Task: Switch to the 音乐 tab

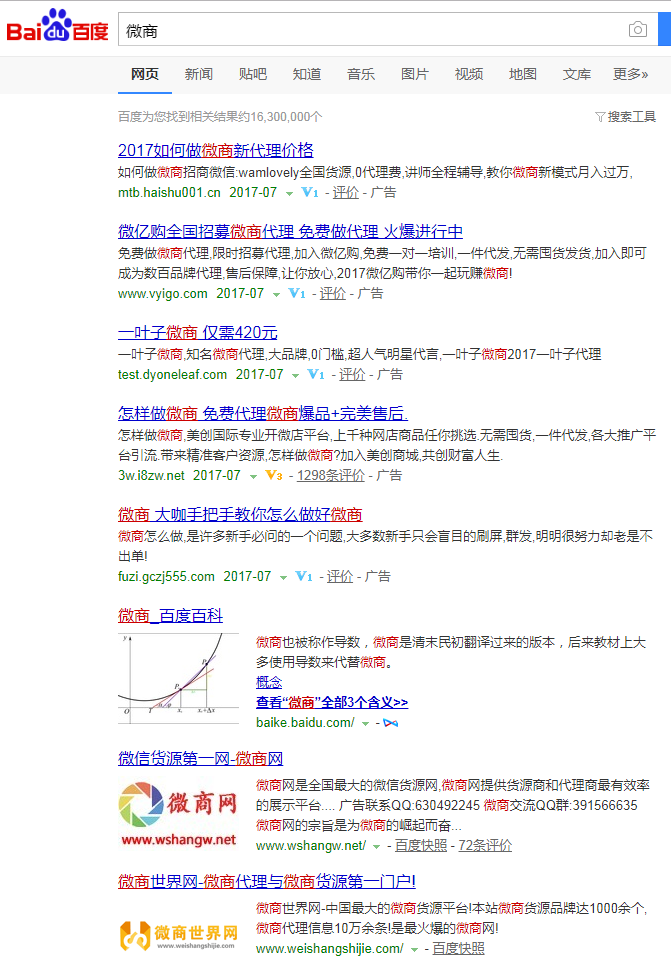Action: pos(361,74)
